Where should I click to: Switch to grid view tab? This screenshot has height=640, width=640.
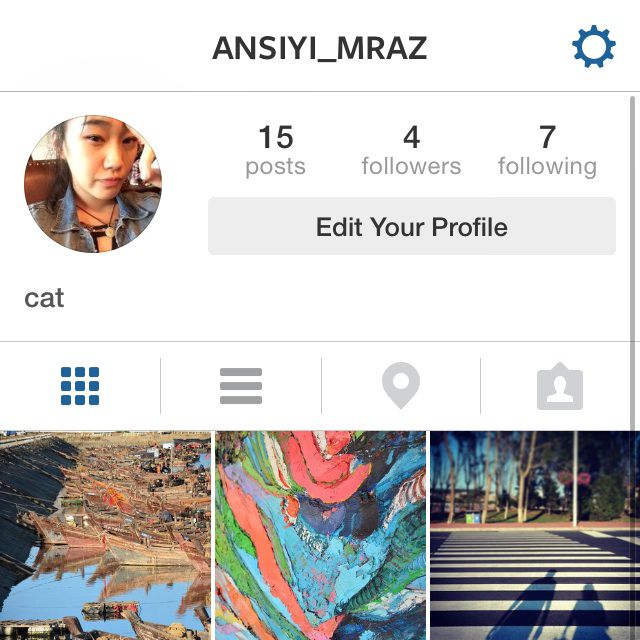click(80, 386)
